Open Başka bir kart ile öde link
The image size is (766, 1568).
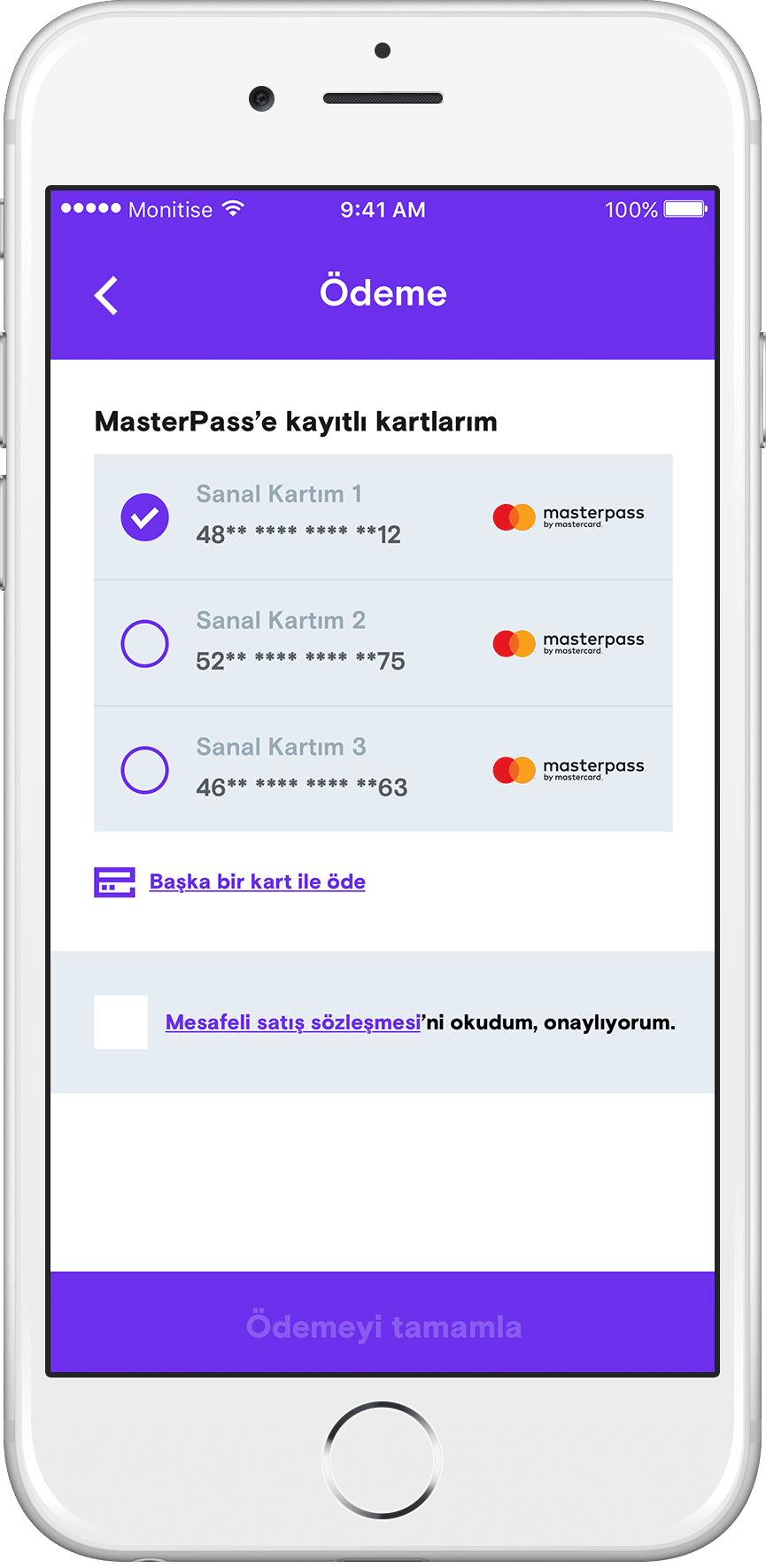click(257, 881)
